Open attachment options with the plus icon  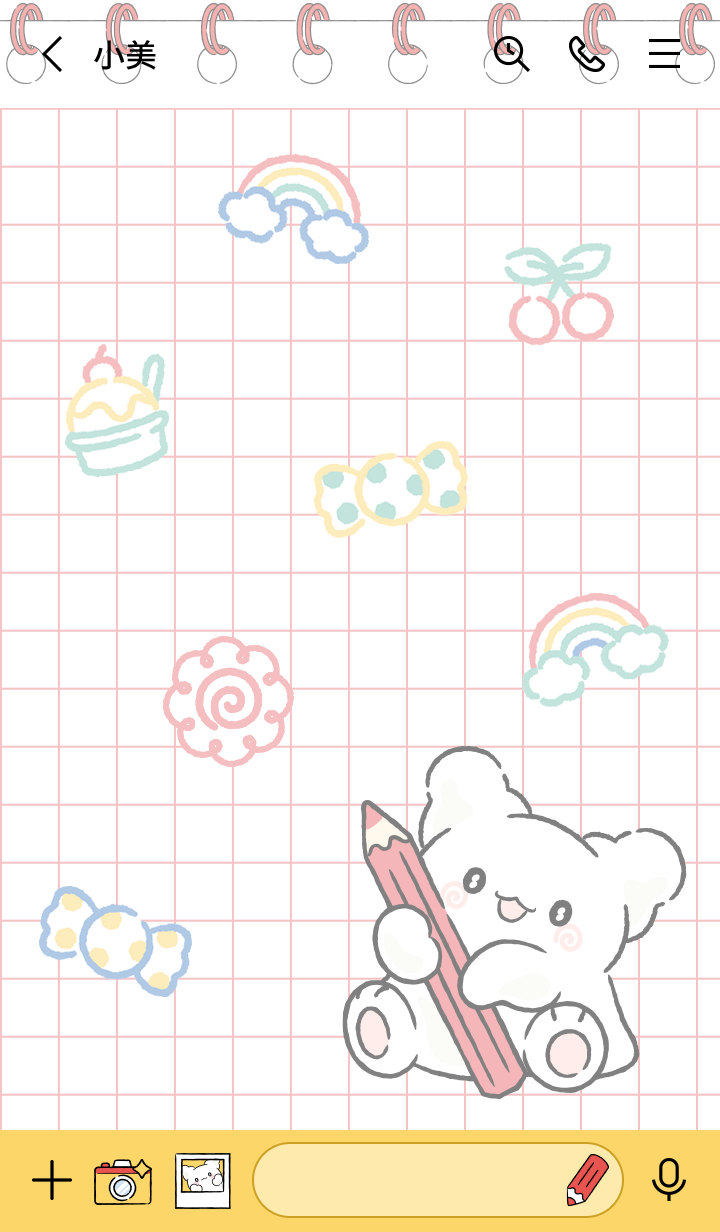coord(52,1181)
